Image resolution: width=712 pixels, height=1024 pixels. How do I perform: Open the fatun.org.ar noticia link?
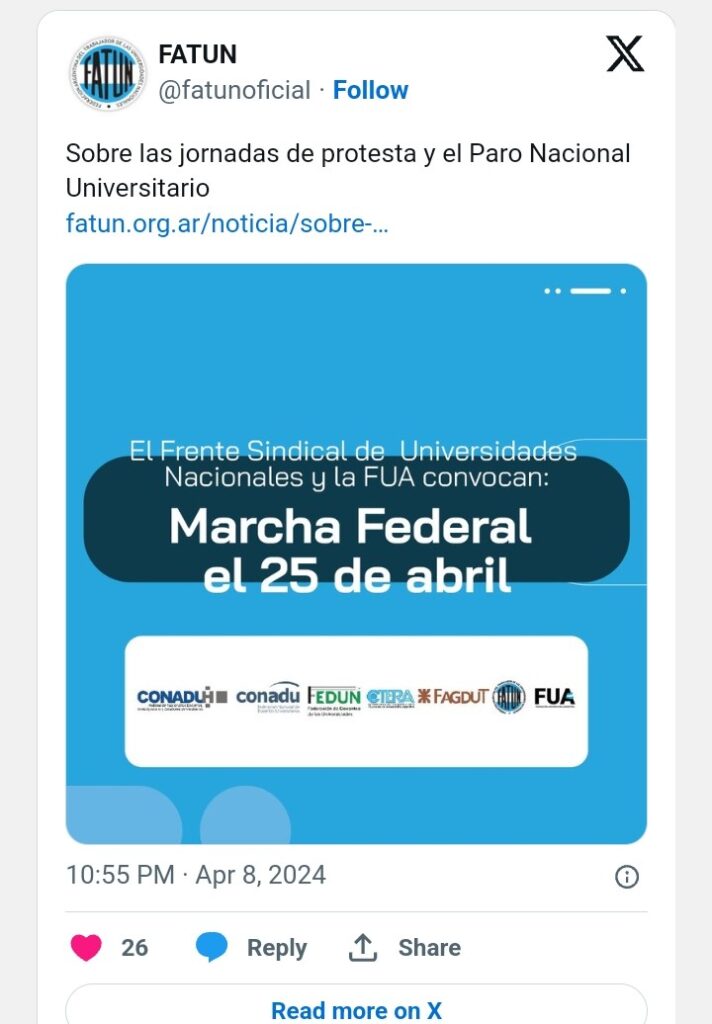click(x=227, y=223)
